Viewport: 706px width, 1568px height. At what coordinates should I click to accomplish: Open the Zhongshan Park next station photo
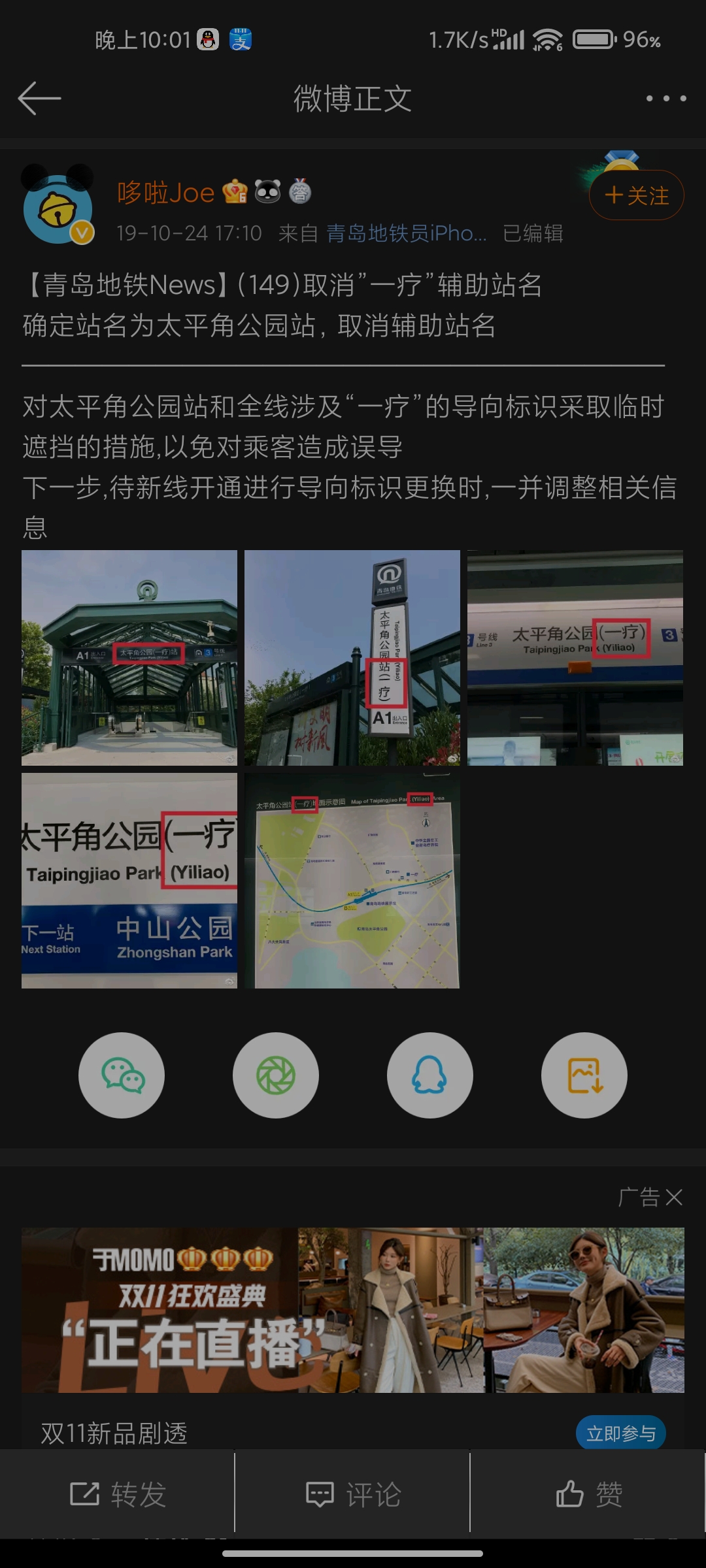129,880
